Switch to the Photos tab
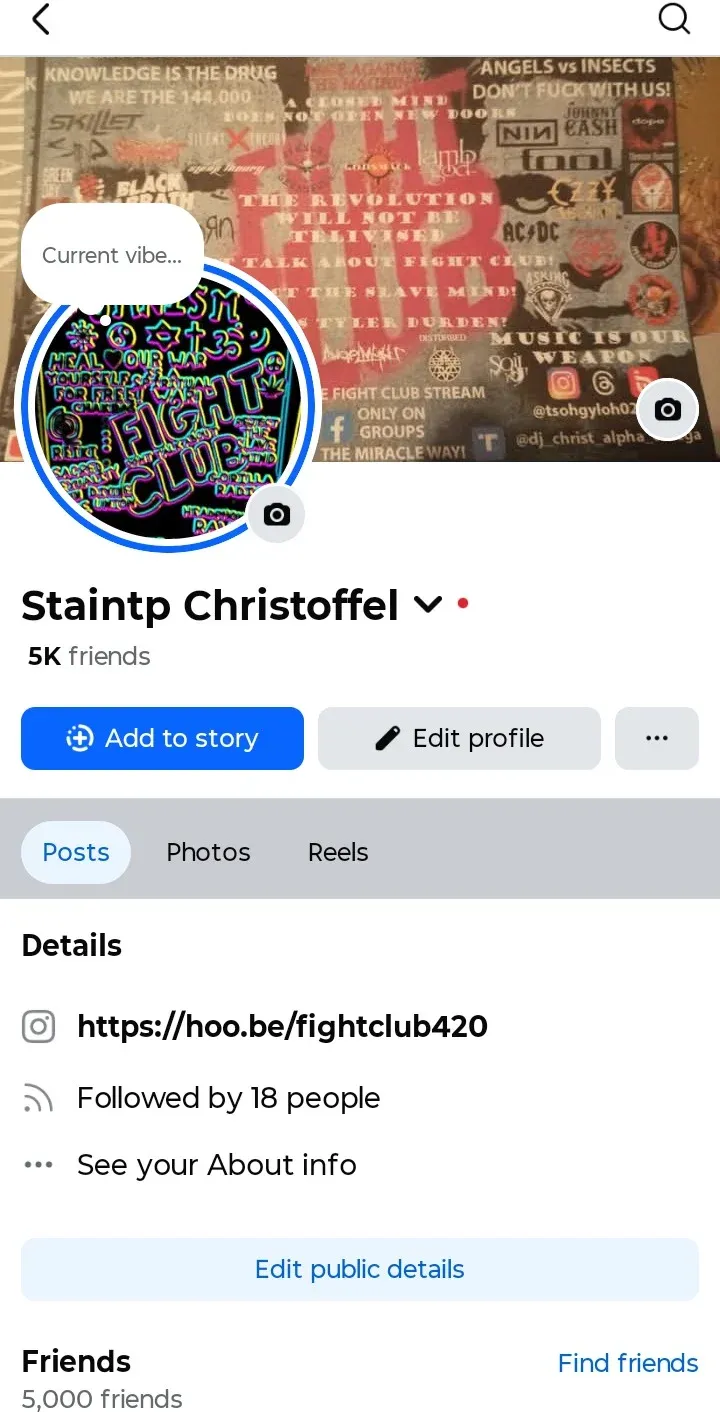Image resolution: width=720 pixels, height=1412 pixels. 208,852
